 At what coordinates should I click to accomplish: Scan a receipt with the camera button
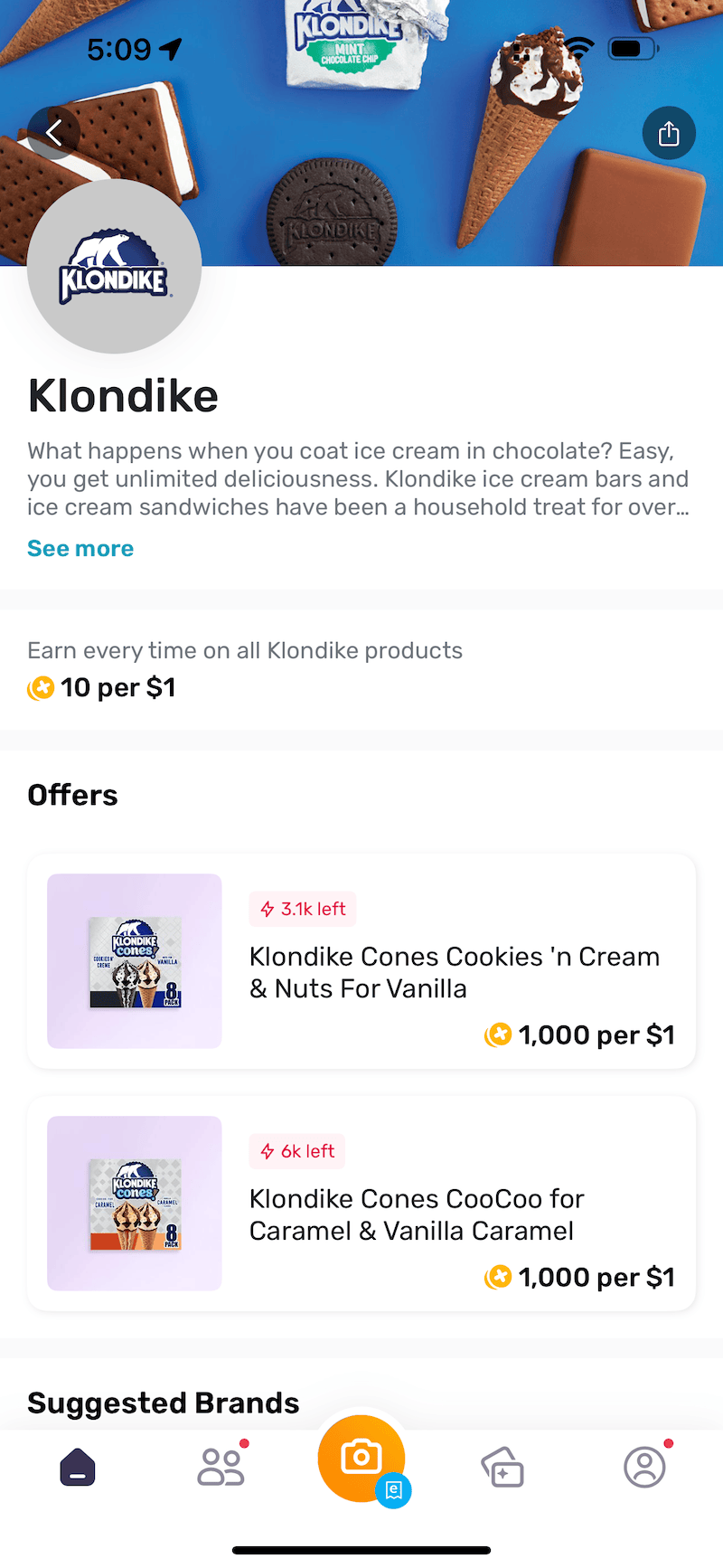point(361,1458)
